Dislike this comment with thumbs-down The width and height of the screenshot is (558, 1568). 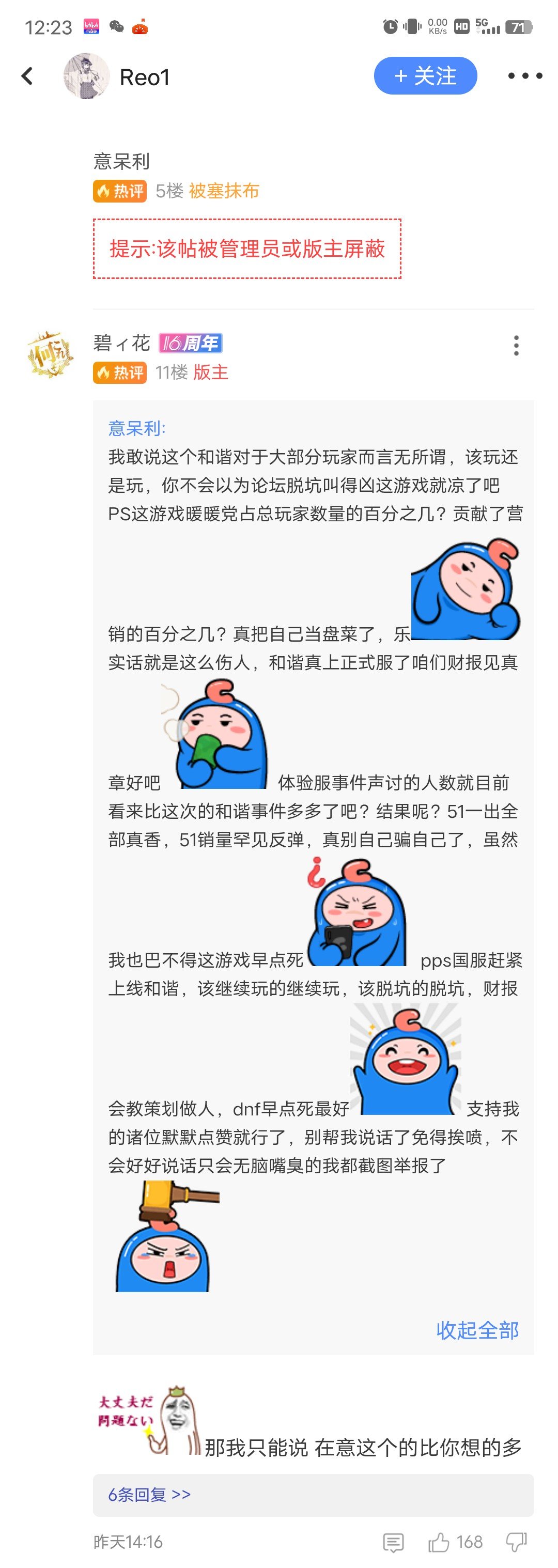[516, 1542]
